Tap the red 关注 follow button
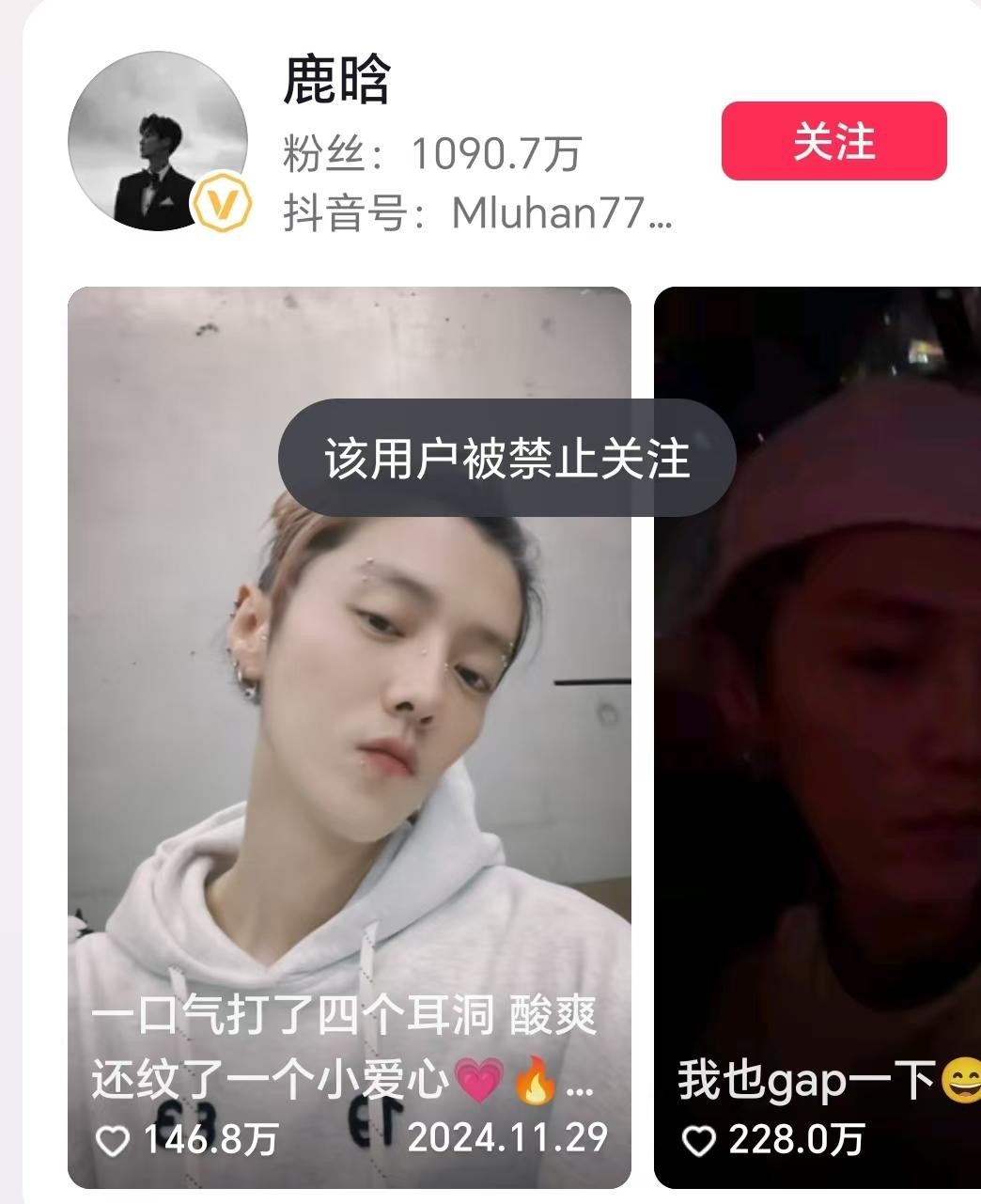 (x=833, y=141)
